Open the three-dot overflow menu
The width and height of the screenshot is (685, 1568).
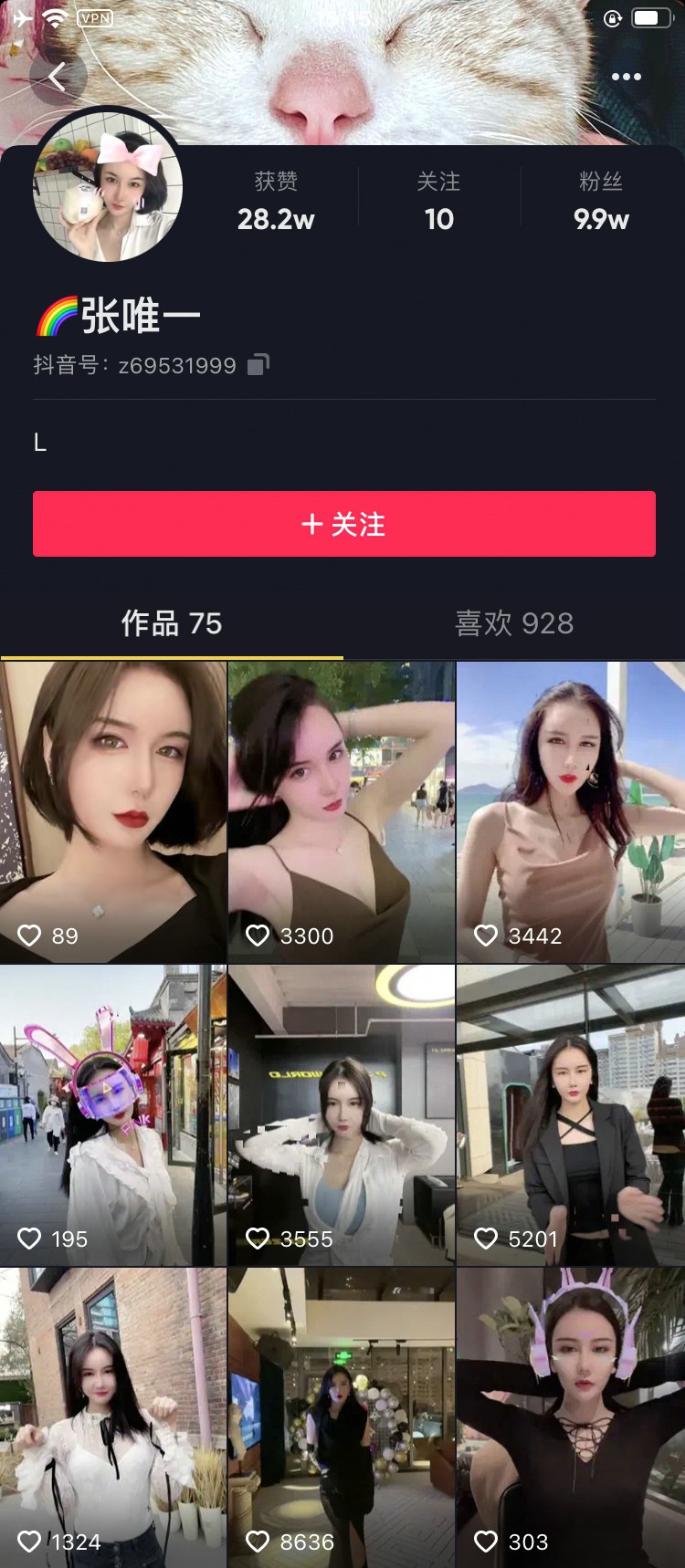(x=626, y=77)
